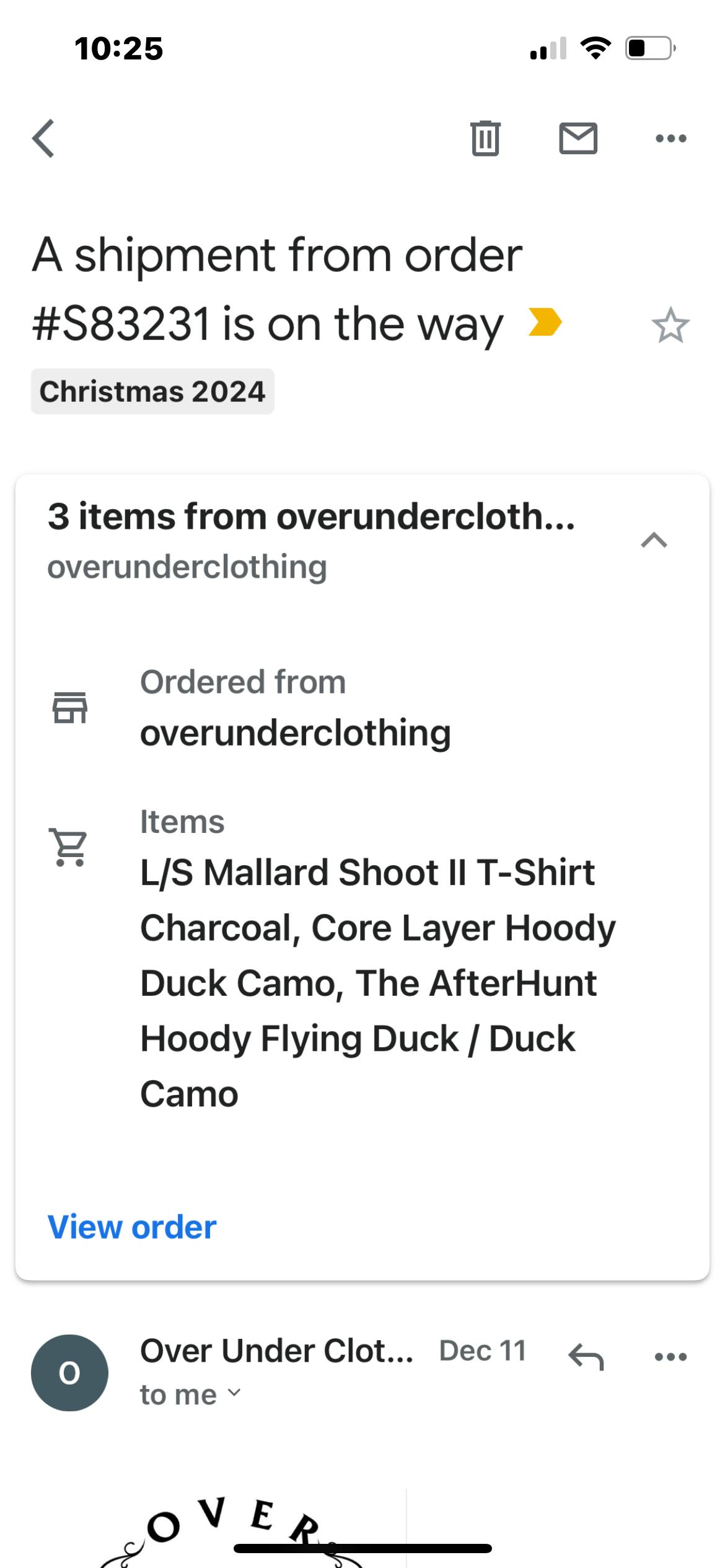Tap the yellow importance marker
This screenshot has width=725, height=1568.
tap(545, 323)
